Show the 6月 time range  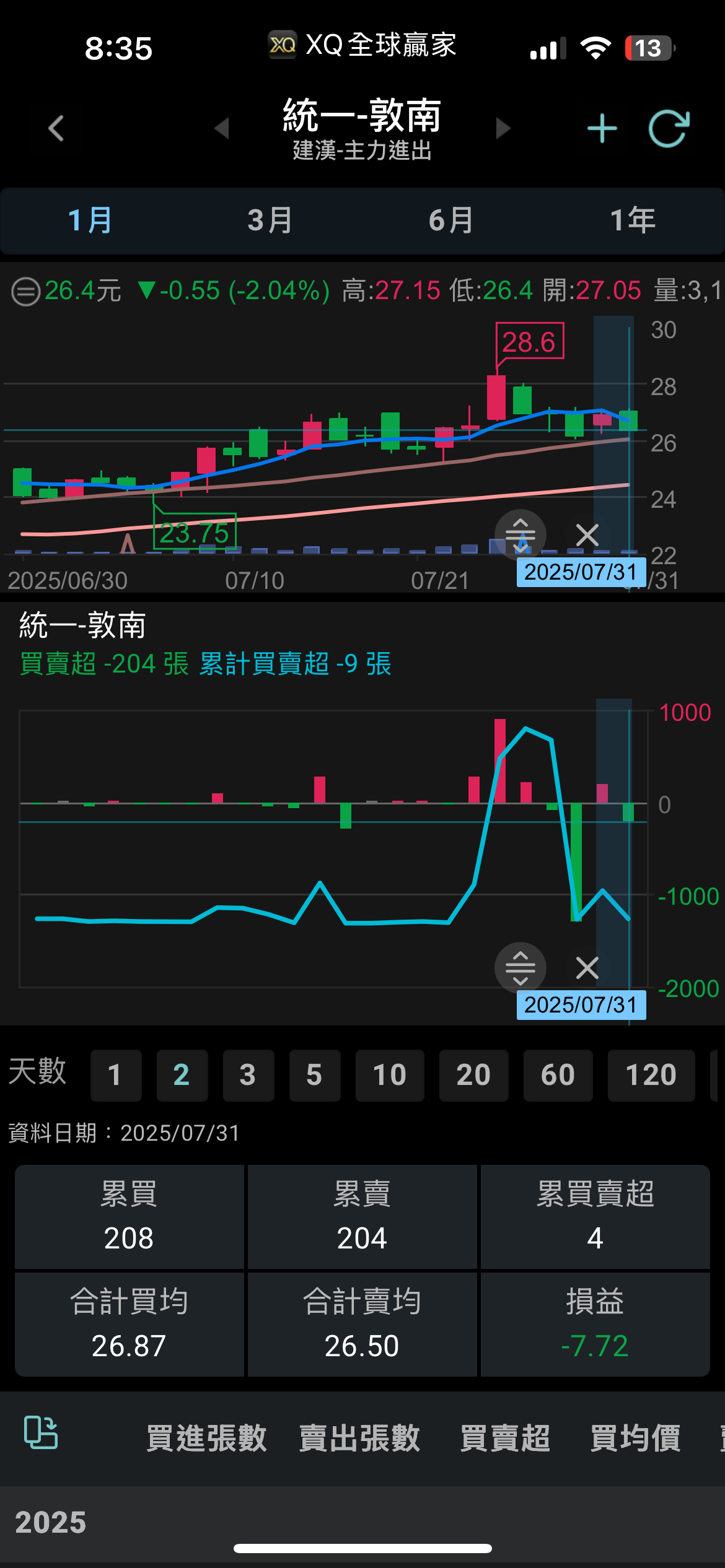451,220
